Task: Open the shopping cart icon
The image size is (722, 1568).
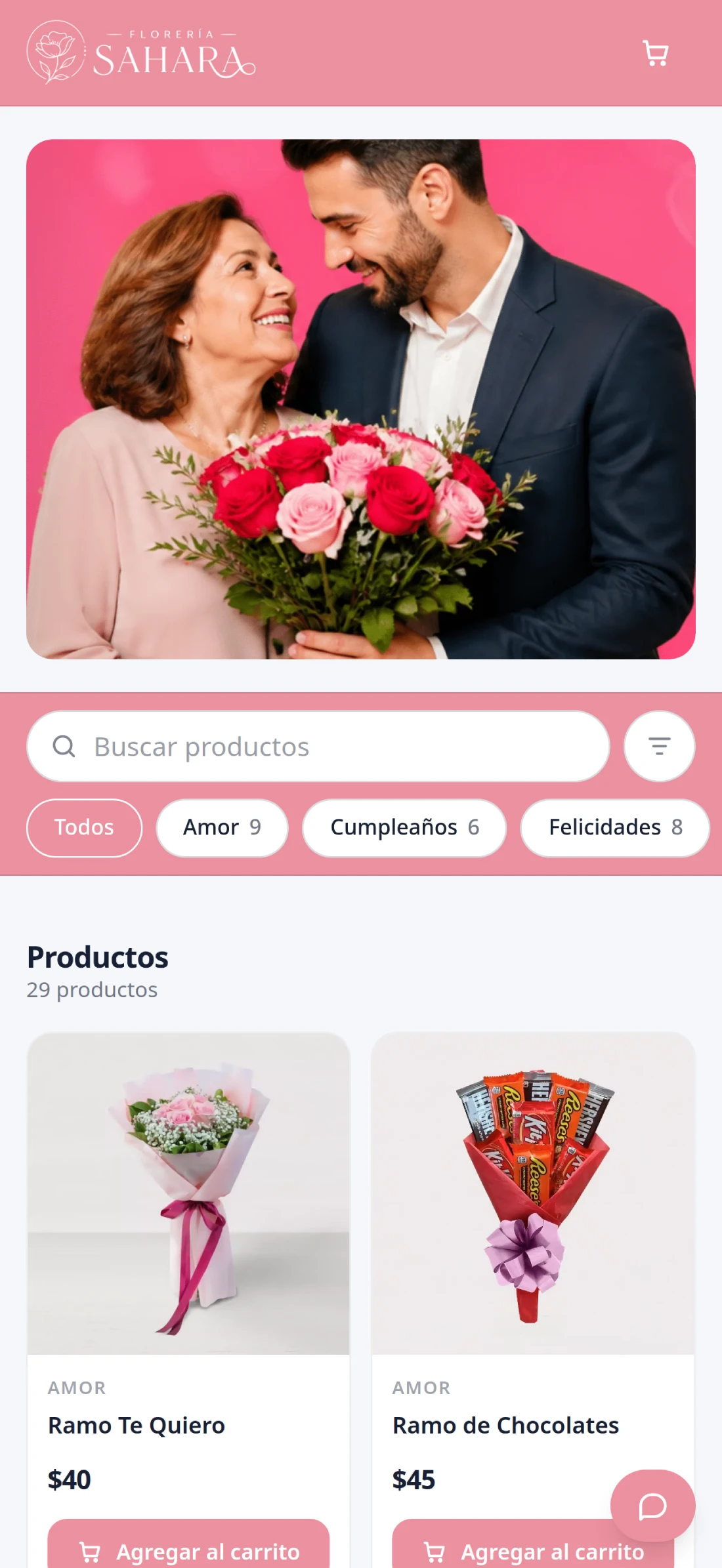Action: point(655,53)
